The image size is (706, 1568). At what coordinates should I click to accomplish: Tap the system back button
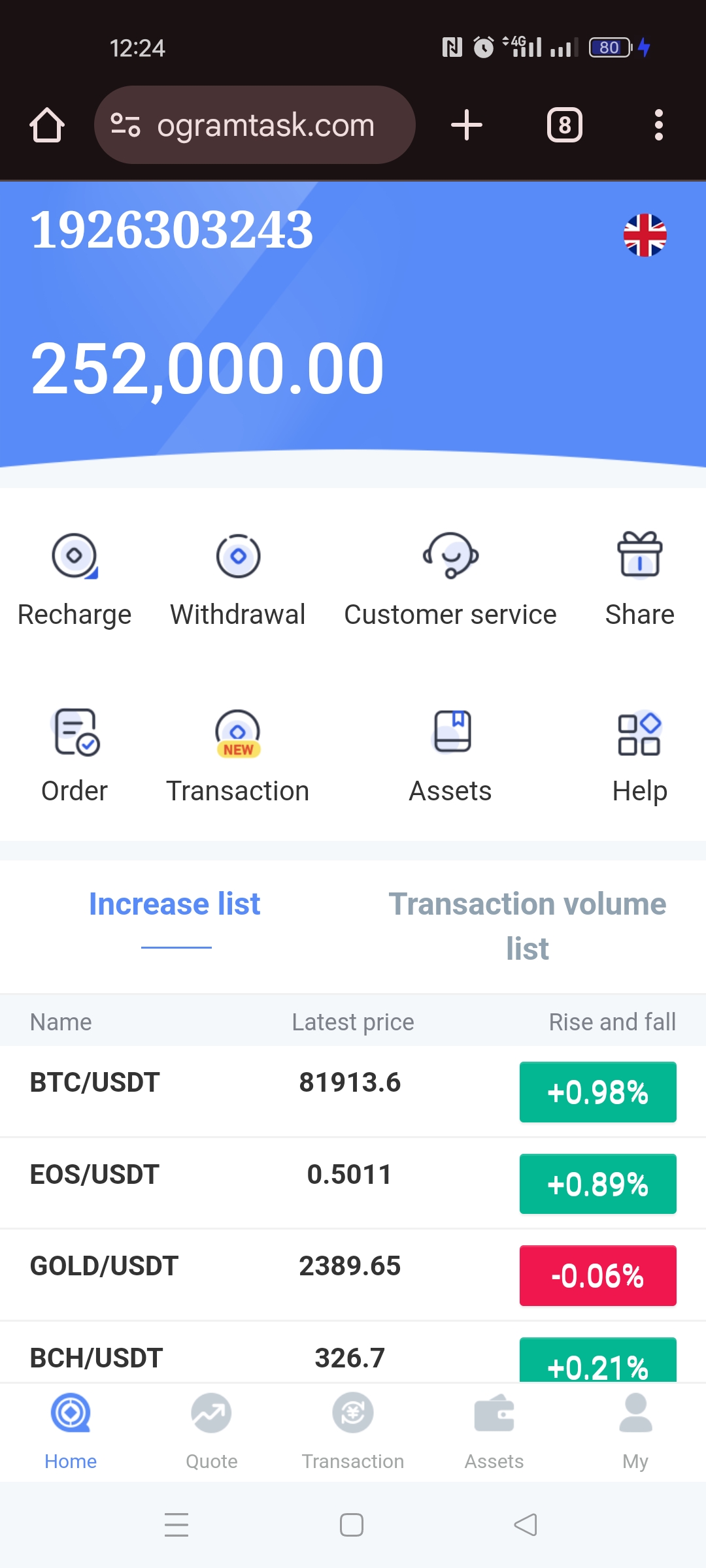pos(526,1525)
